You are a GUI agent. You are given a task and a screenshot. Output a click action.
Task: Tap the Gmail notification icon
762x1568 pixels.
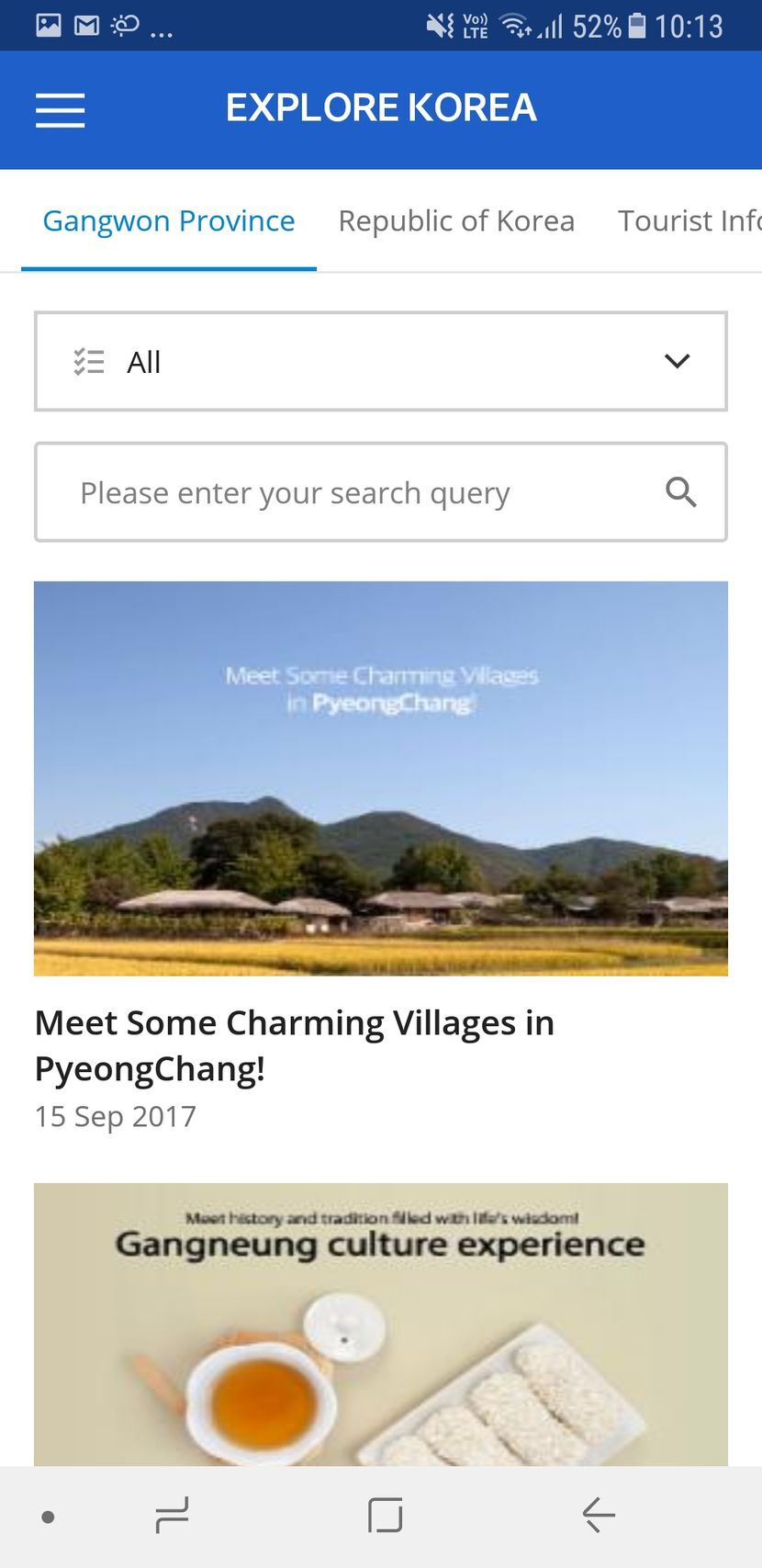point(85,25)
